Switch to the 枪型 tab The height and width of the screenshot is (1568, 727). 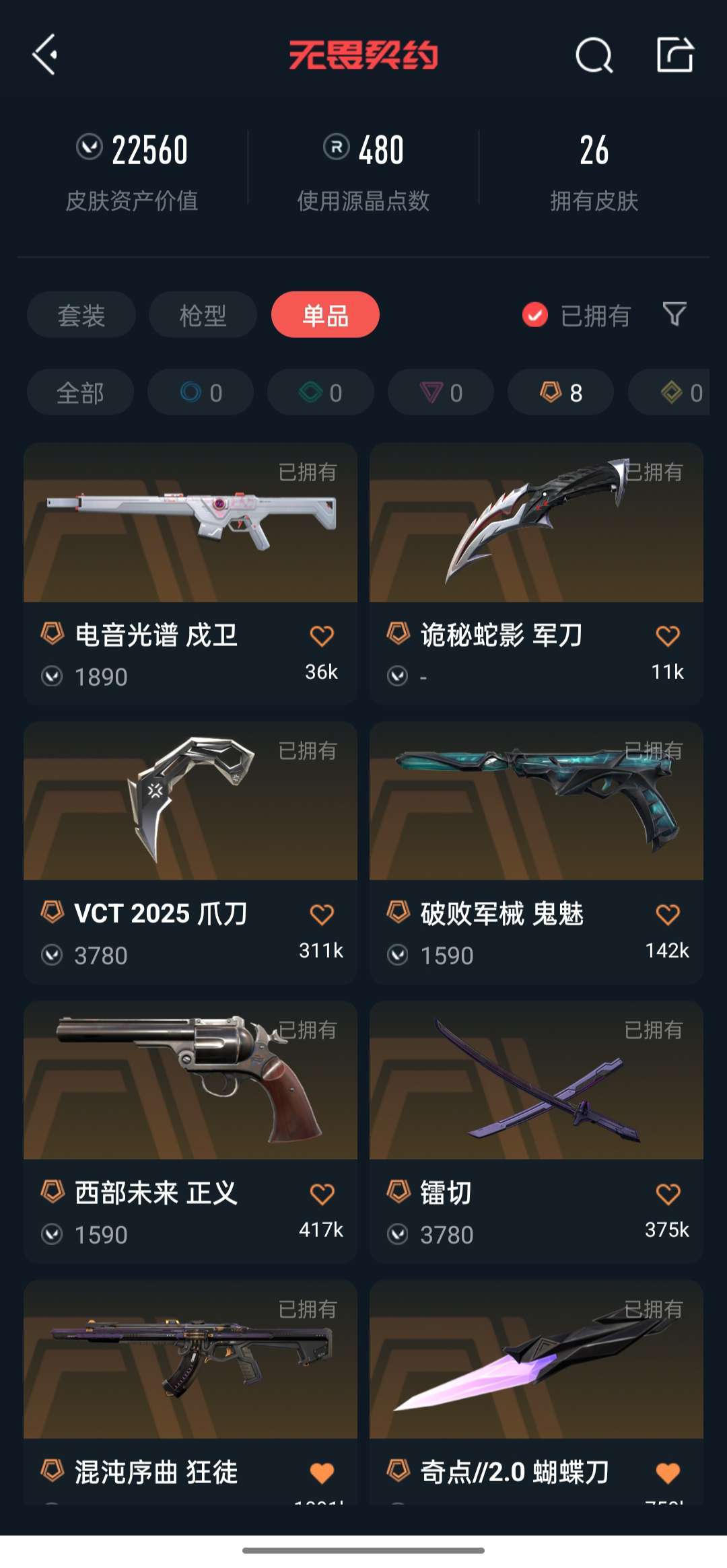point(203,315)
